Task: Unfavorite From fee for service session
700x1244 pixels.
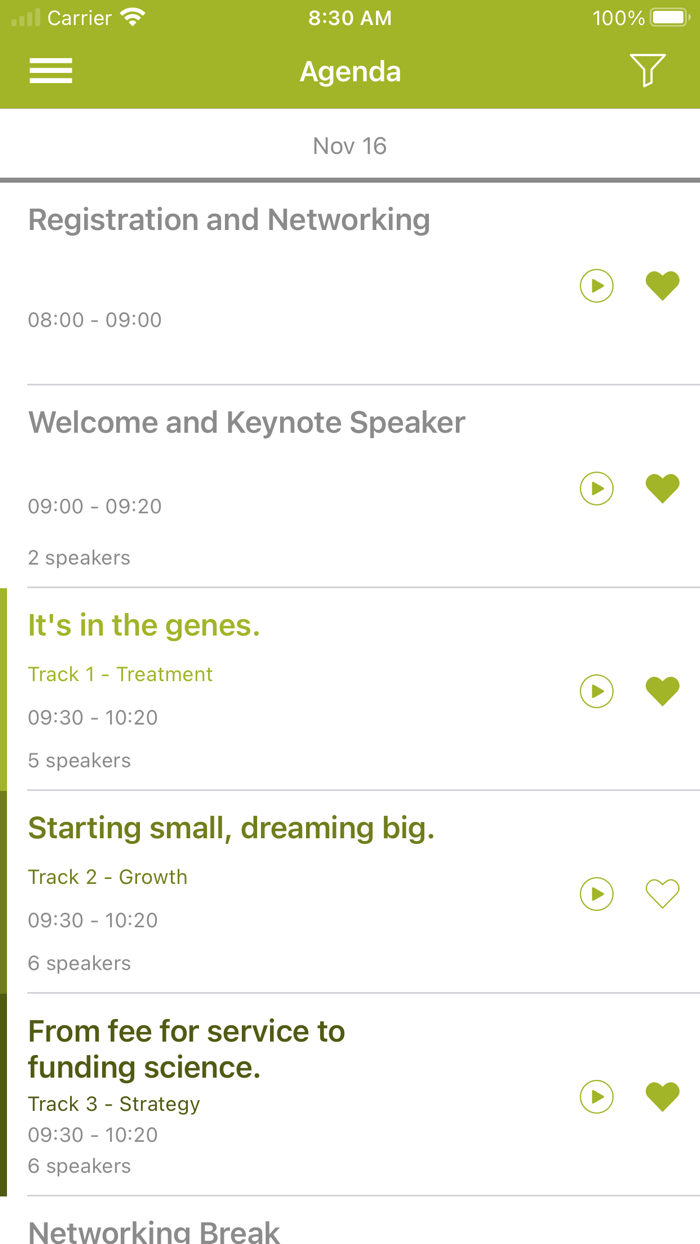Action: [662, 1096]
